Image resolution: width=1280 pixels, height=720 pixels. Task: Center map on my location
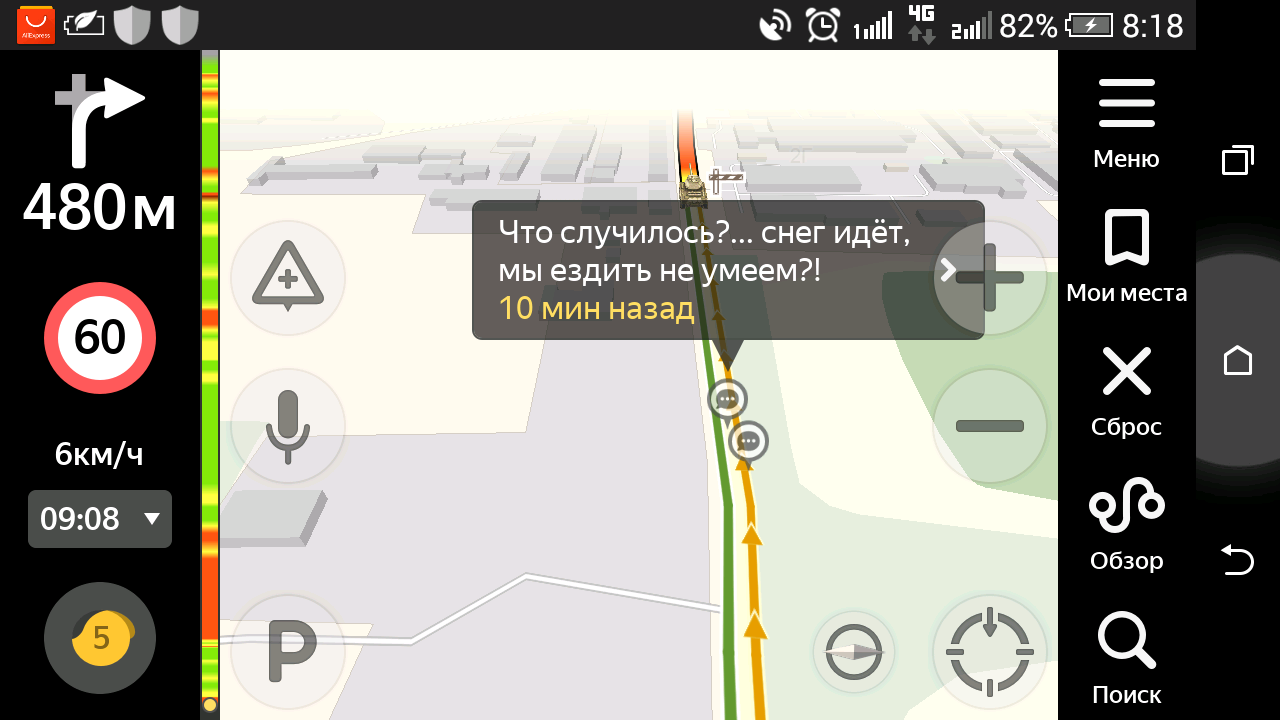pyautogui.click(x=990, y=652)
